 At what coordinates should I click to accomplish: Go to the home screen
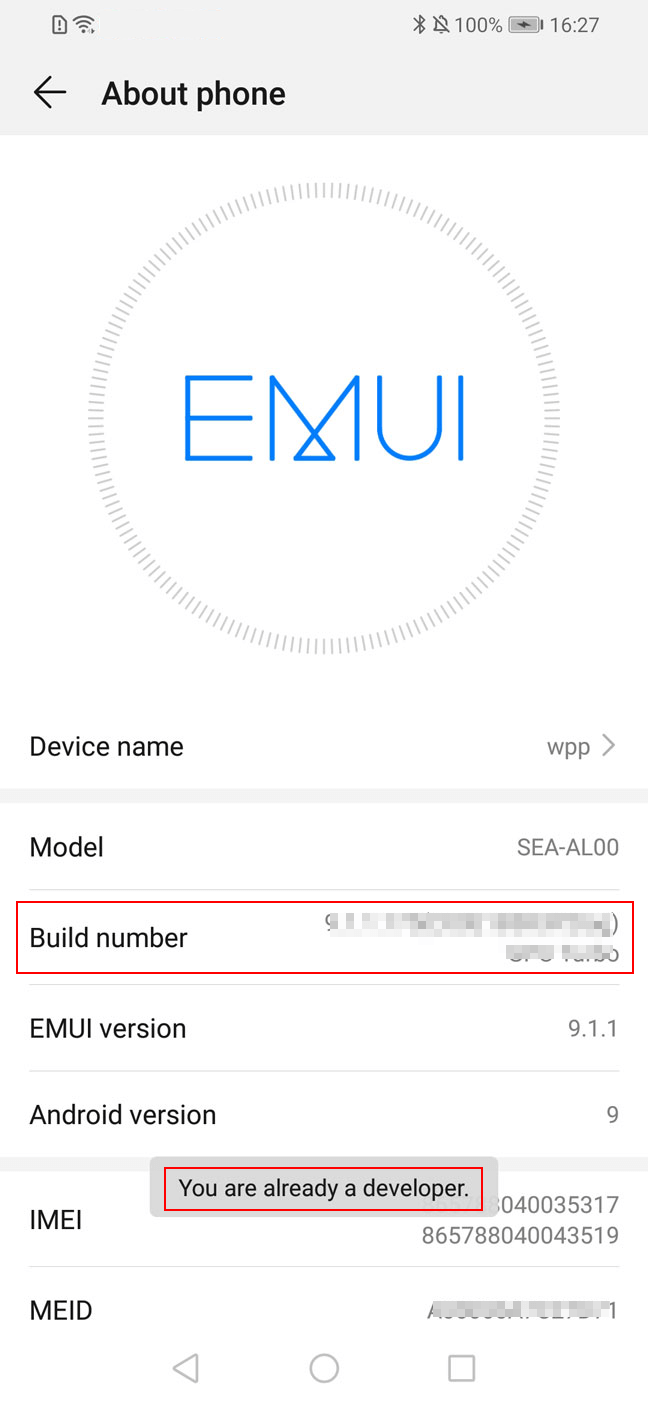coord(324,1367)
